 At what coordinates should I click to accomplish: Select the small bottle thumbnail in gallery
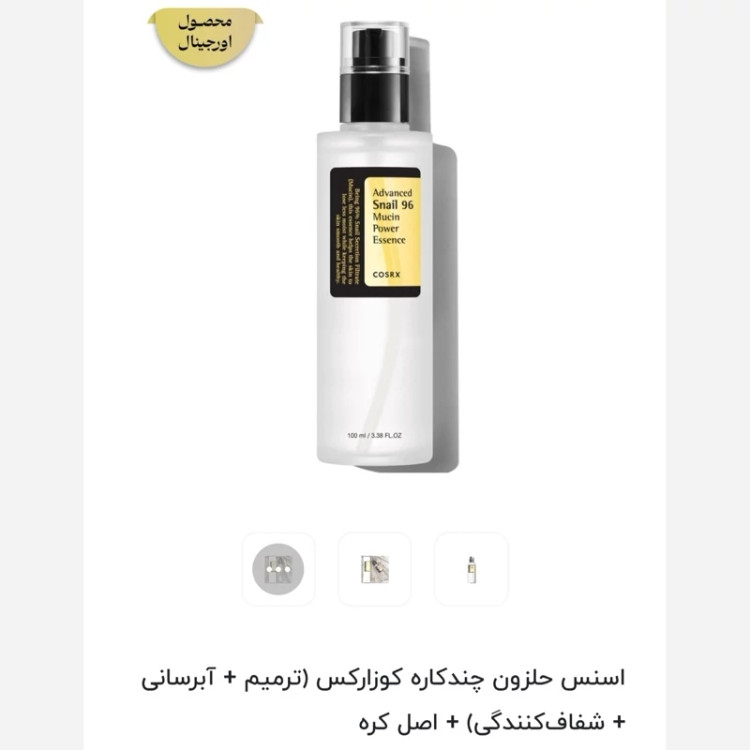pyautogui.click(x=470, y=569)
